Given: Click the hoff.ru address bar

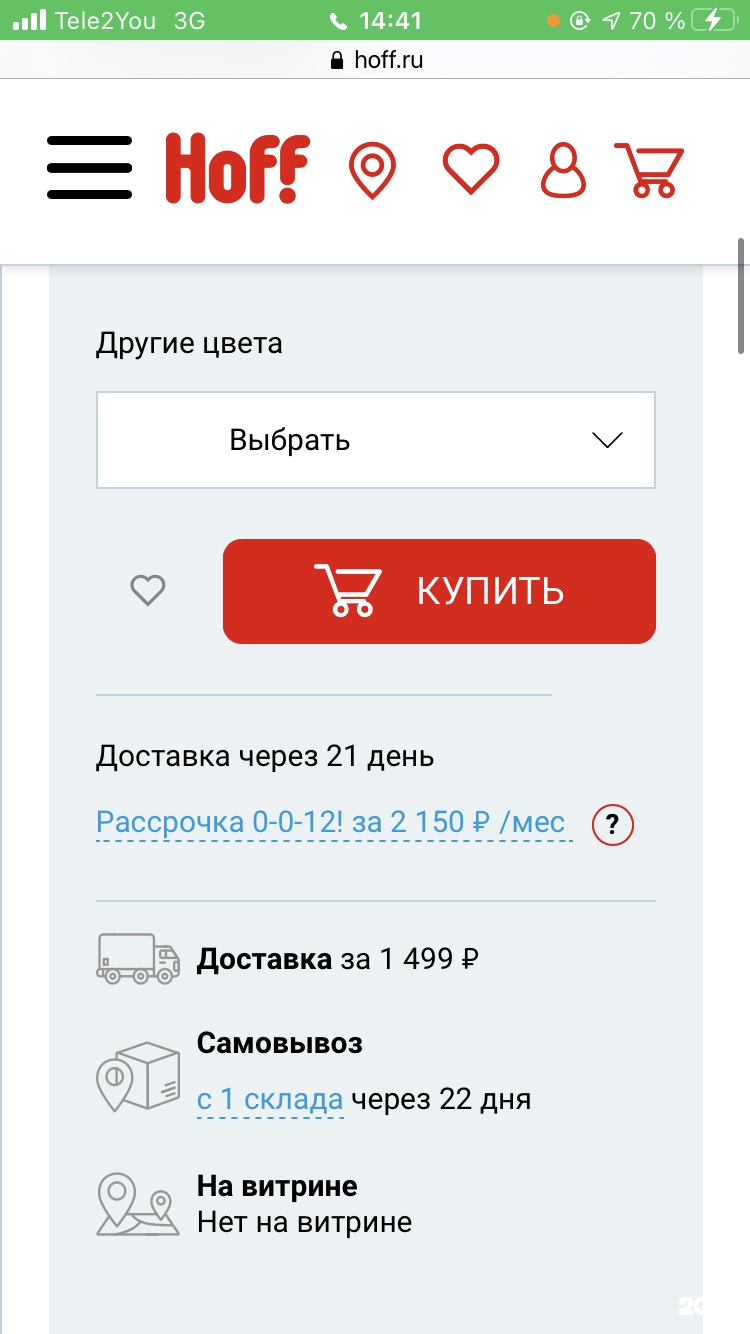Looking at the screenshot, I should (x=375, y=58).
